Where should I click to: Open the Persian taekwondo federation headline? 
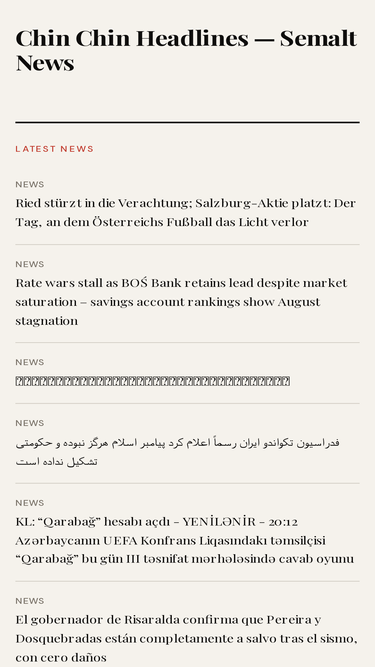[x=178, y=452]
